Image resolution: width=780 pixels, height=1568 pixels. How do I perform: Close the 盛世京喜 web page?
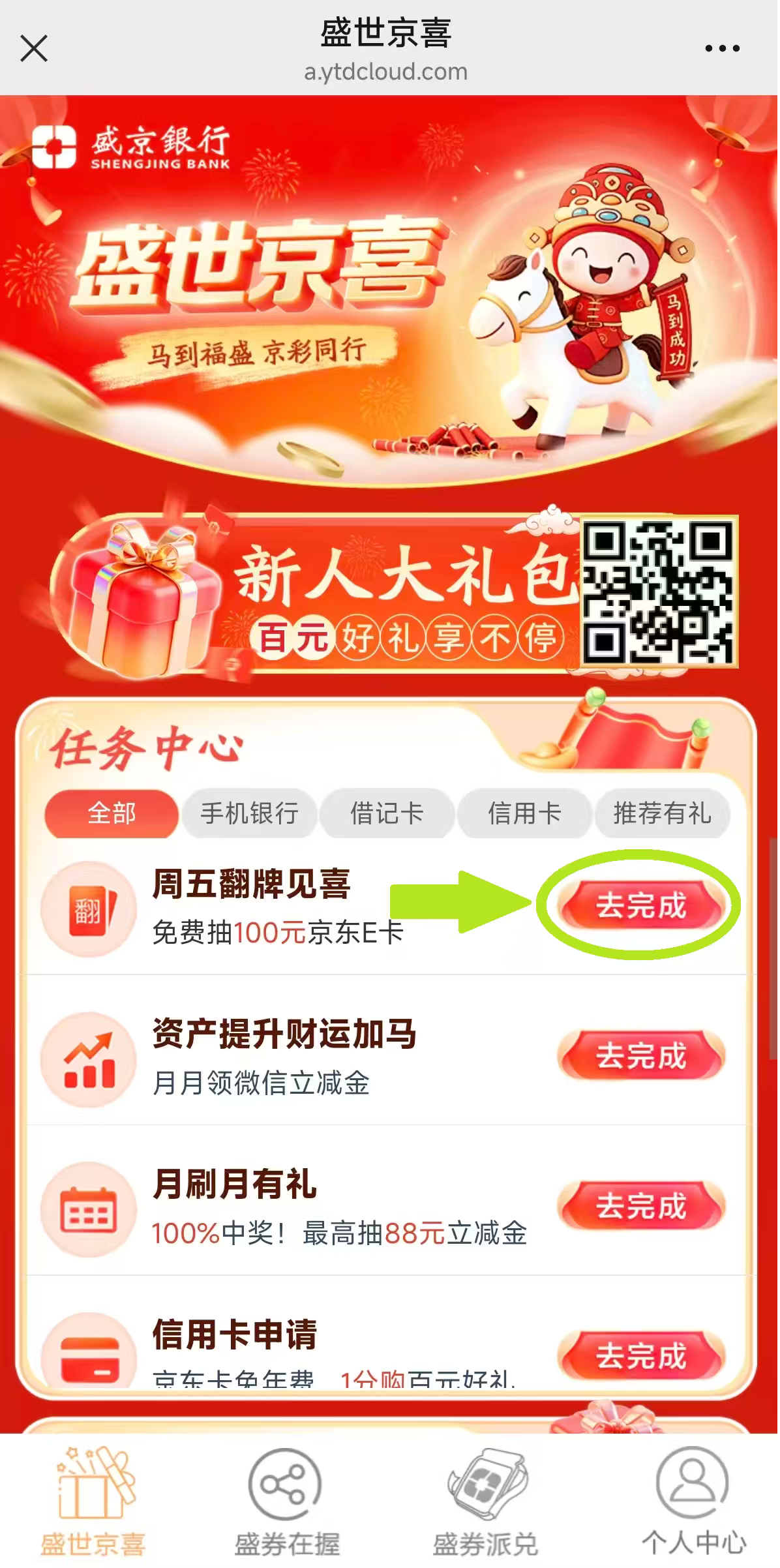coord(34,48)
